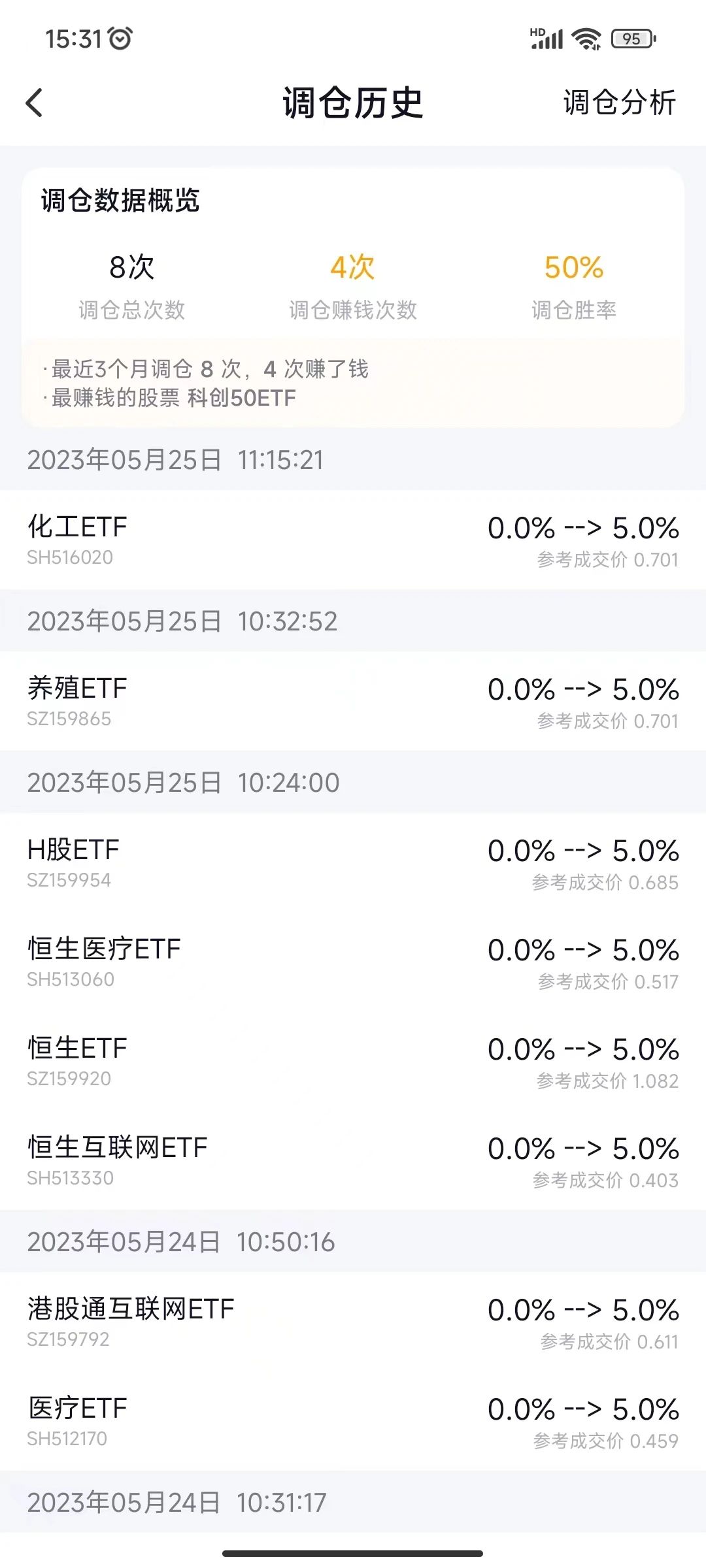Open the 化工ETF SH516020 row
Viewport: 706px width, 1568px height.
pos(353,540)
